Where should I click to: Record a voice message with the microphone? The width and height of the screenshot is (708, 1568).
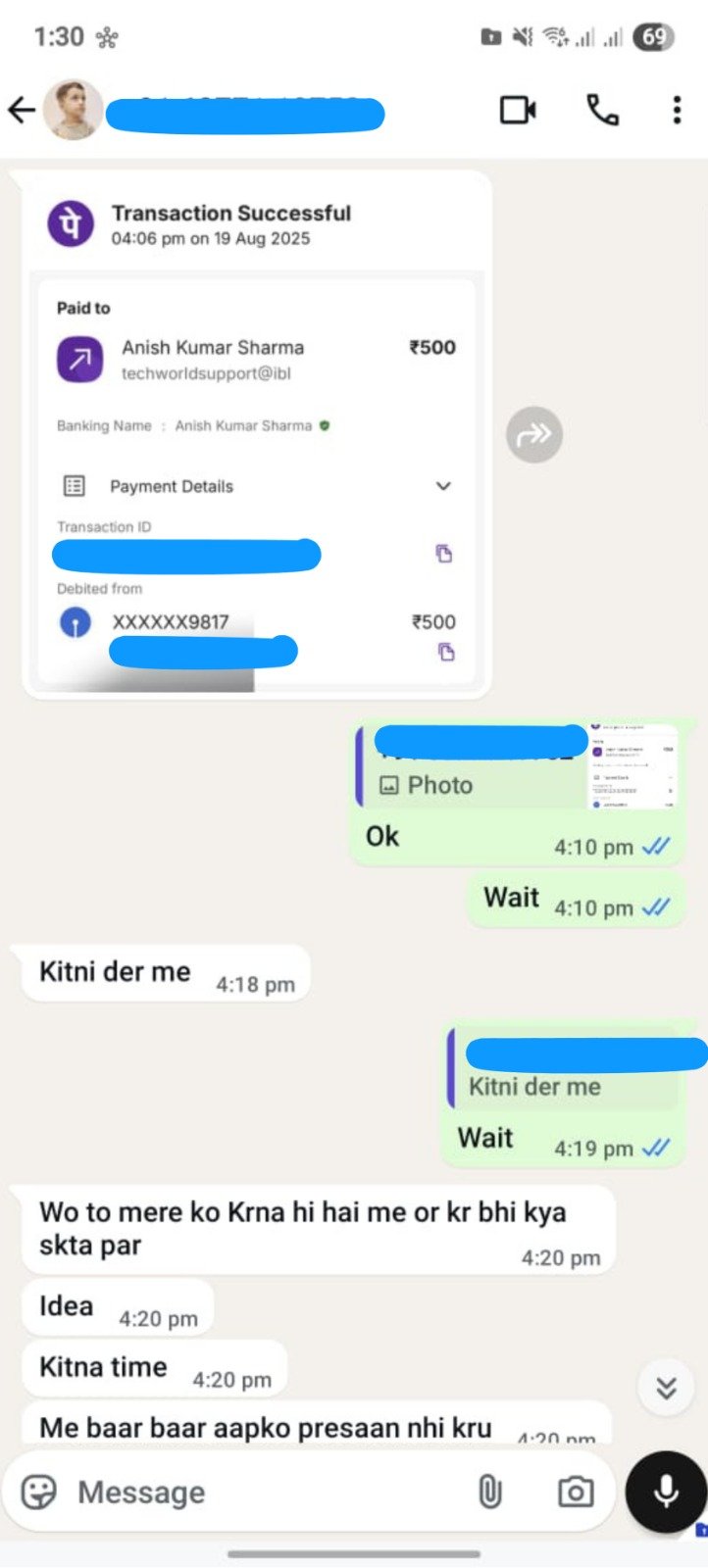coord(666,1492)
